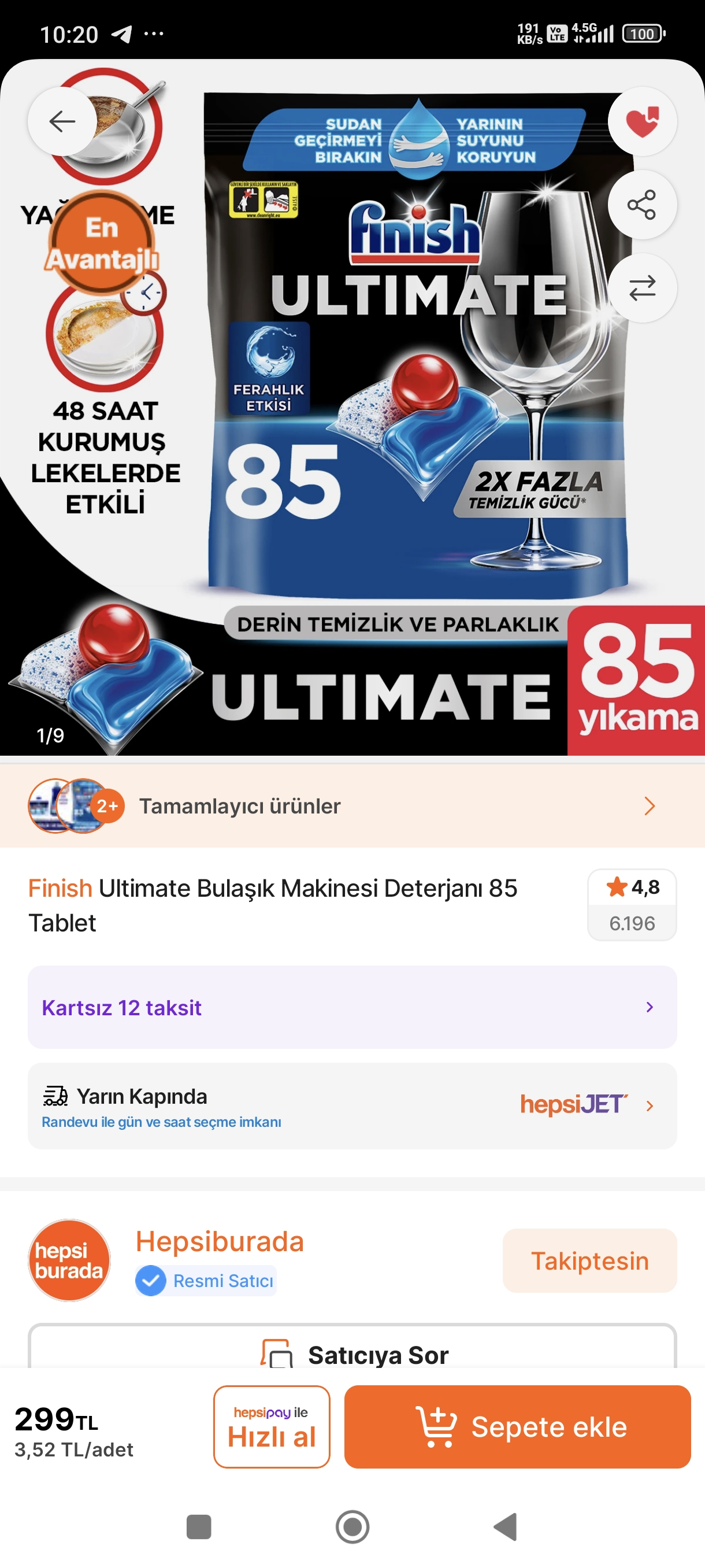The width and height of the screenshot is (705, 1568).
Task: Compare product using the arrows icon
Action: 642,288
